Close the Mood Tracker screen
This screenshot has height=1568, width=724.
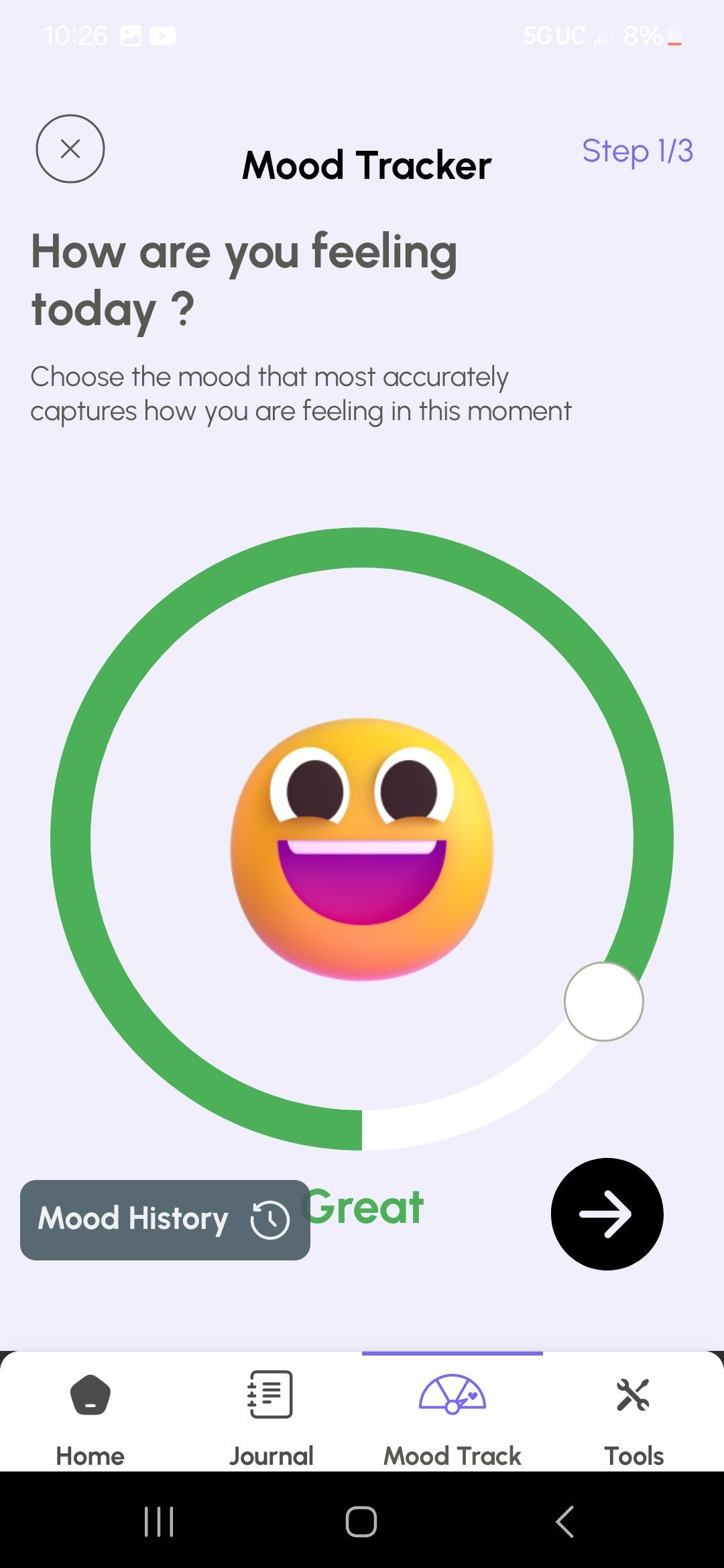pos(70,149)
